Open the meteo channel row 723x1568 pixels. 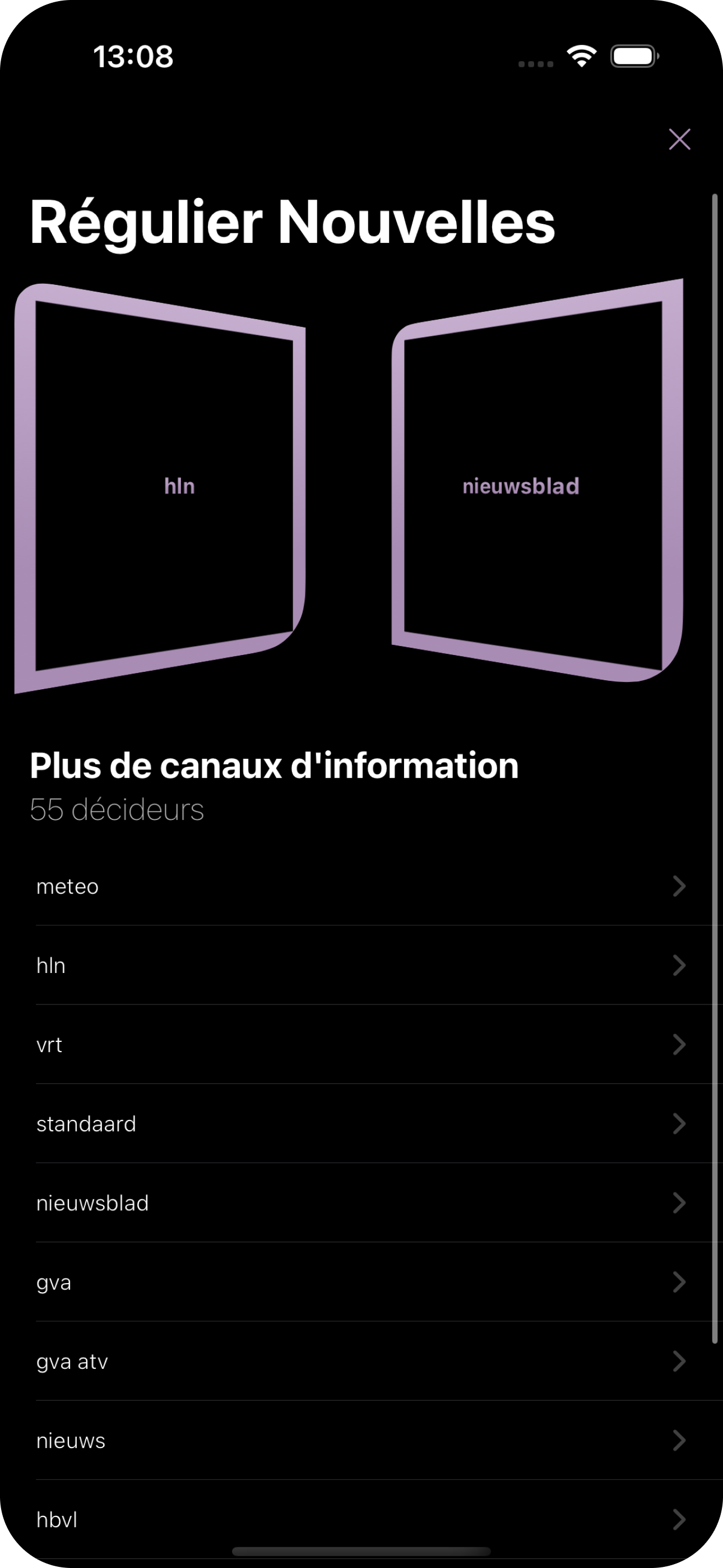click(x=361, y=886)
